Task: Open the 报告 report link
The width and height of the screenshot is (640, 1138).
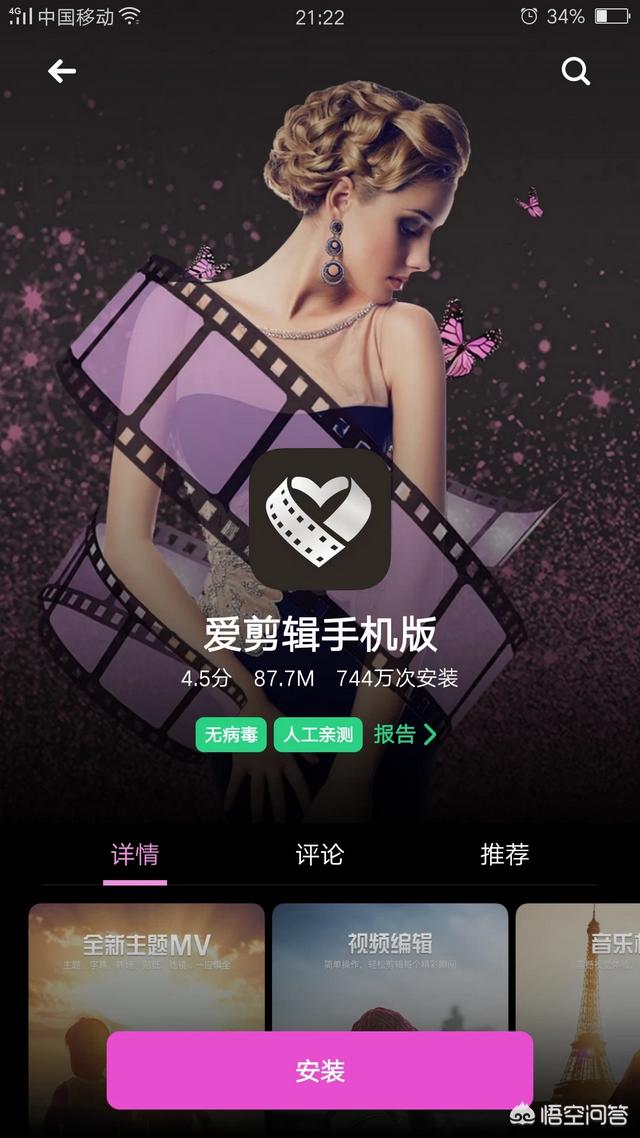Action: (405, 734)
